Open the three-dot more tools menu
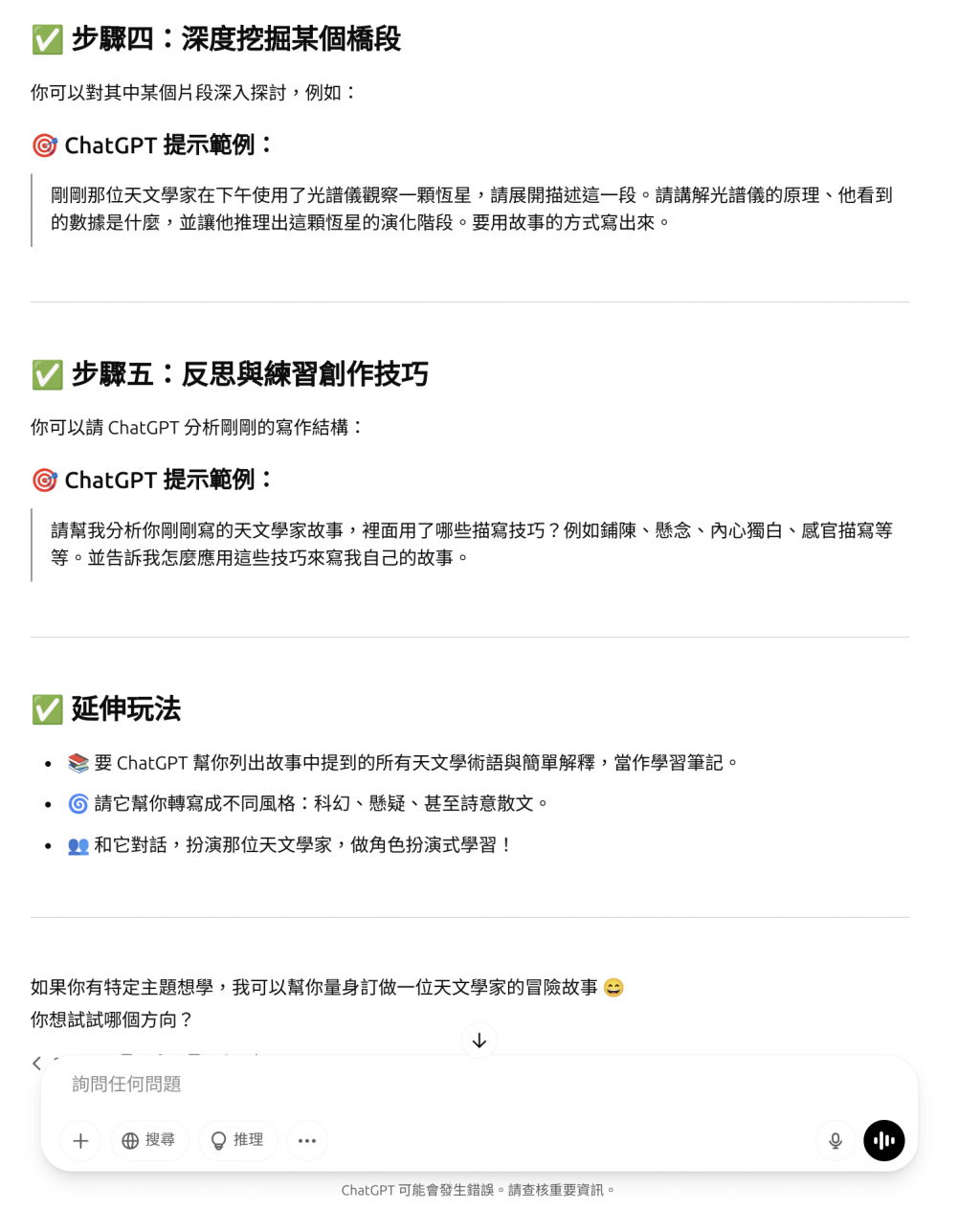980x1209 pixels. [307, 1140]
